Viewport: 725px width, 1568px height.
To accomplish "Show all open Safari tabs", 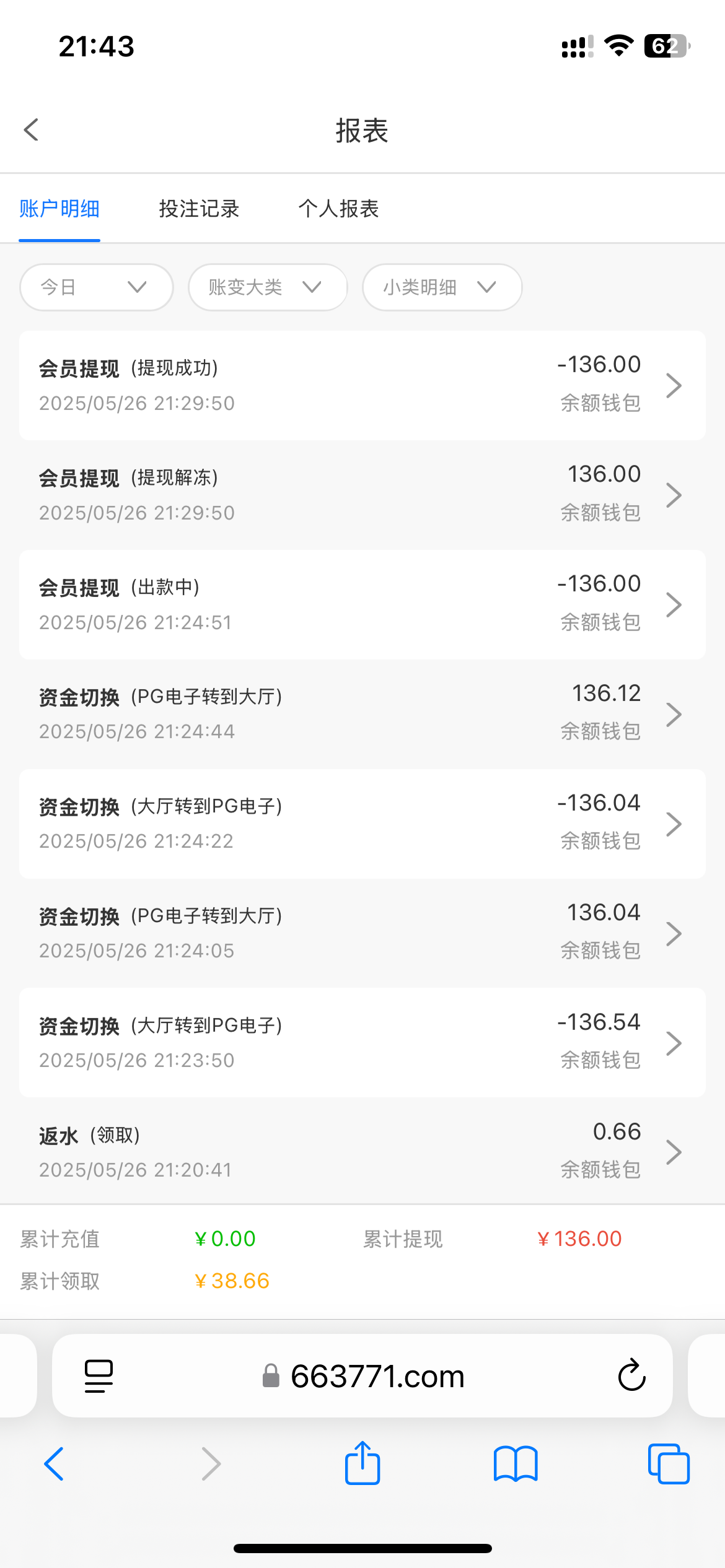I will coord(668,1464).
